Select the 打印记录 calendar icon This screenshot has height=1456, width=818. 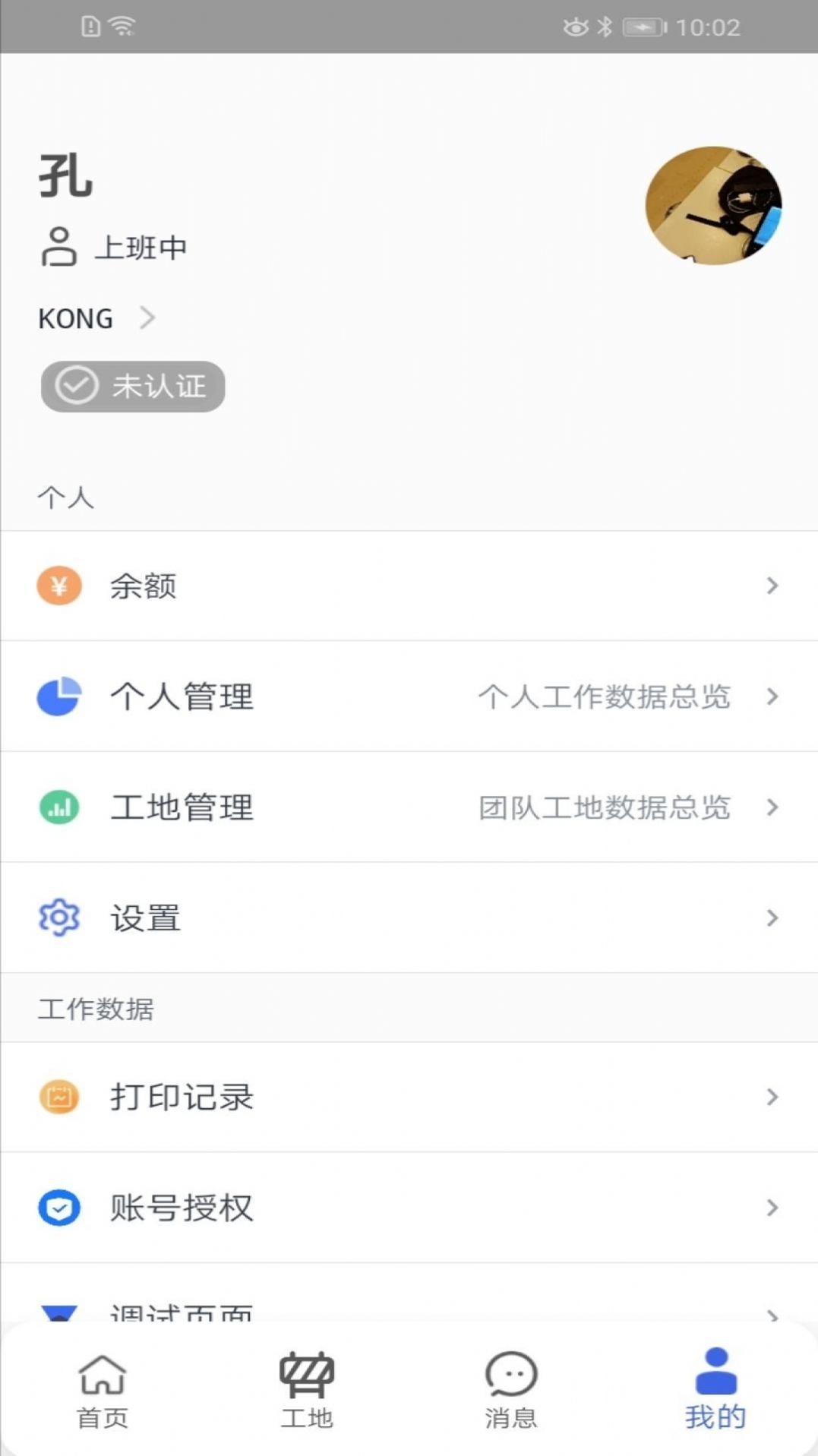[x=58, y=1097]
